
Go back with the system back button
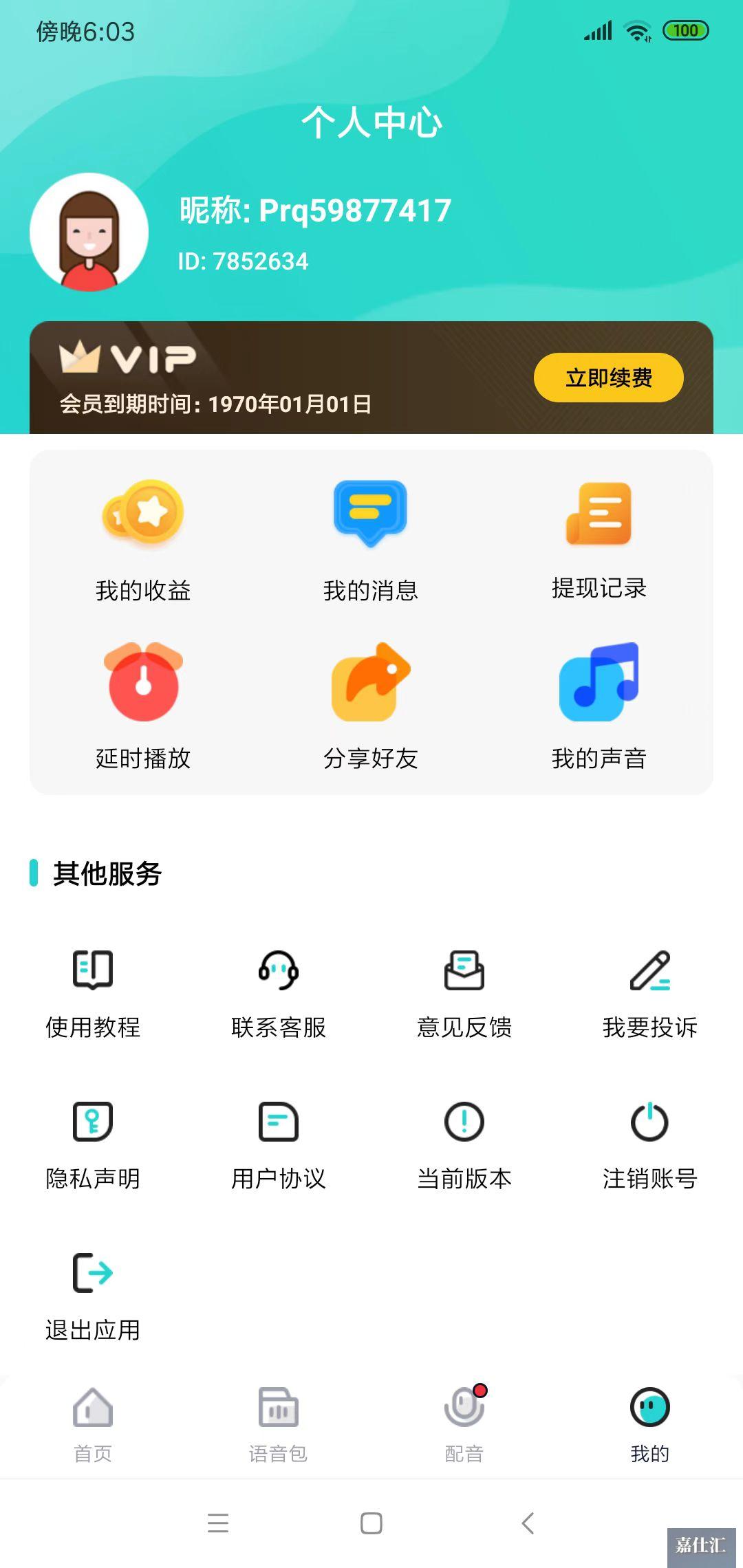click(528, 1523)
